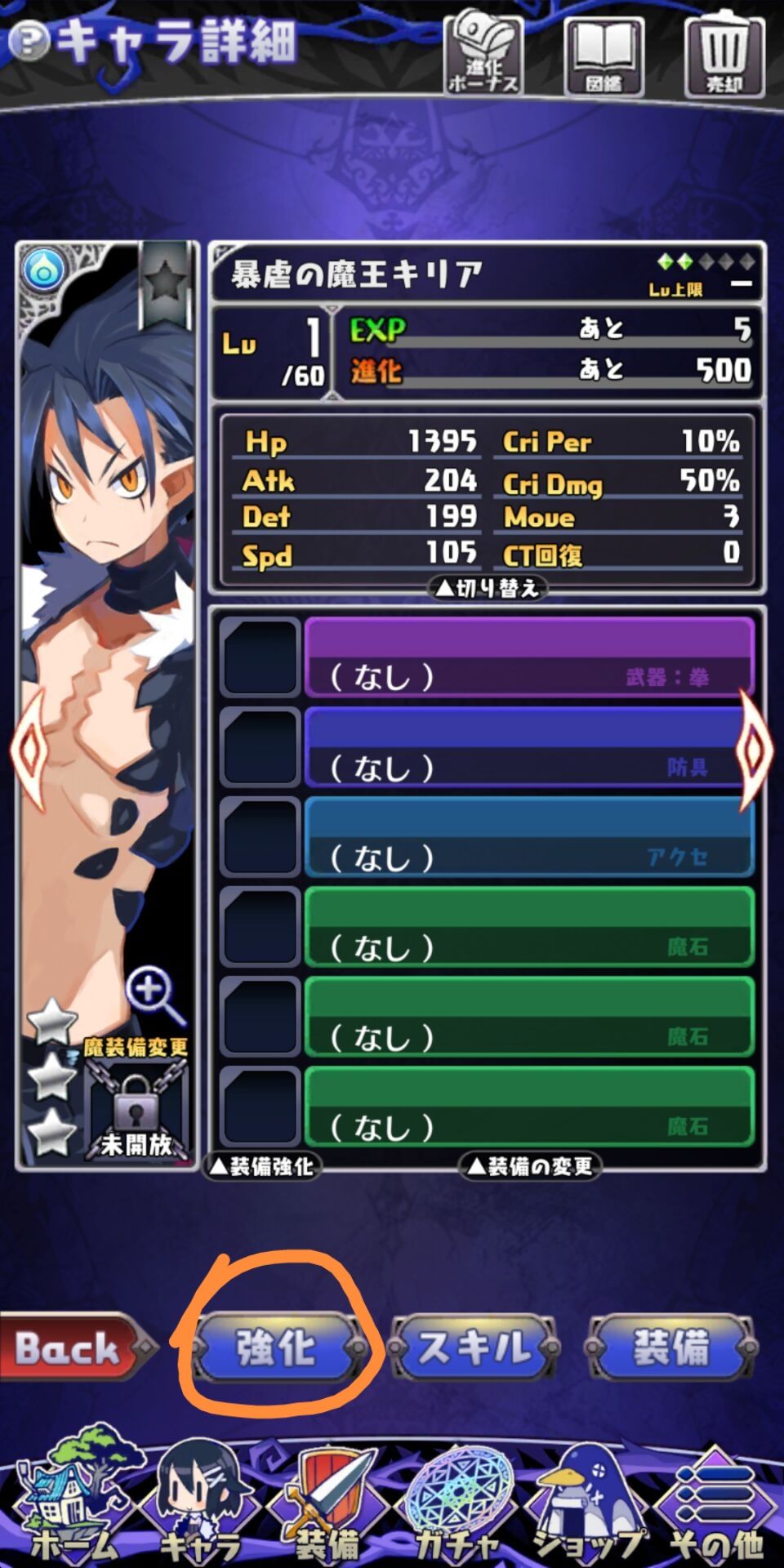Toggle stats view with 切り替え
Image resolution: width=784 pixels, height=1568 pixels.
pyautogui.click(x=488, y=588)
